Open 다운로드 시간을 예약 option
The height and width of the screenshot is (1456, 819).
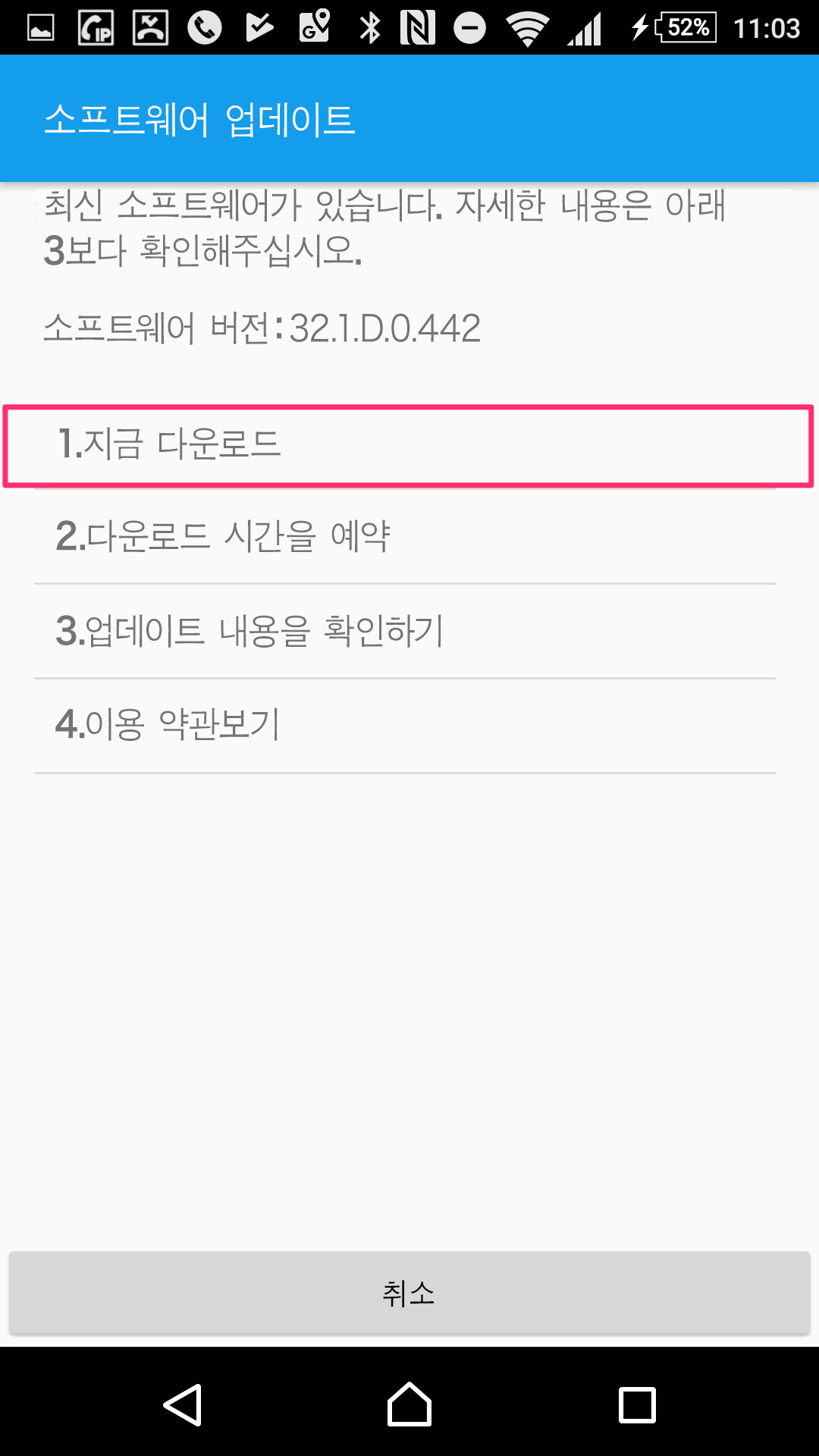405,537
